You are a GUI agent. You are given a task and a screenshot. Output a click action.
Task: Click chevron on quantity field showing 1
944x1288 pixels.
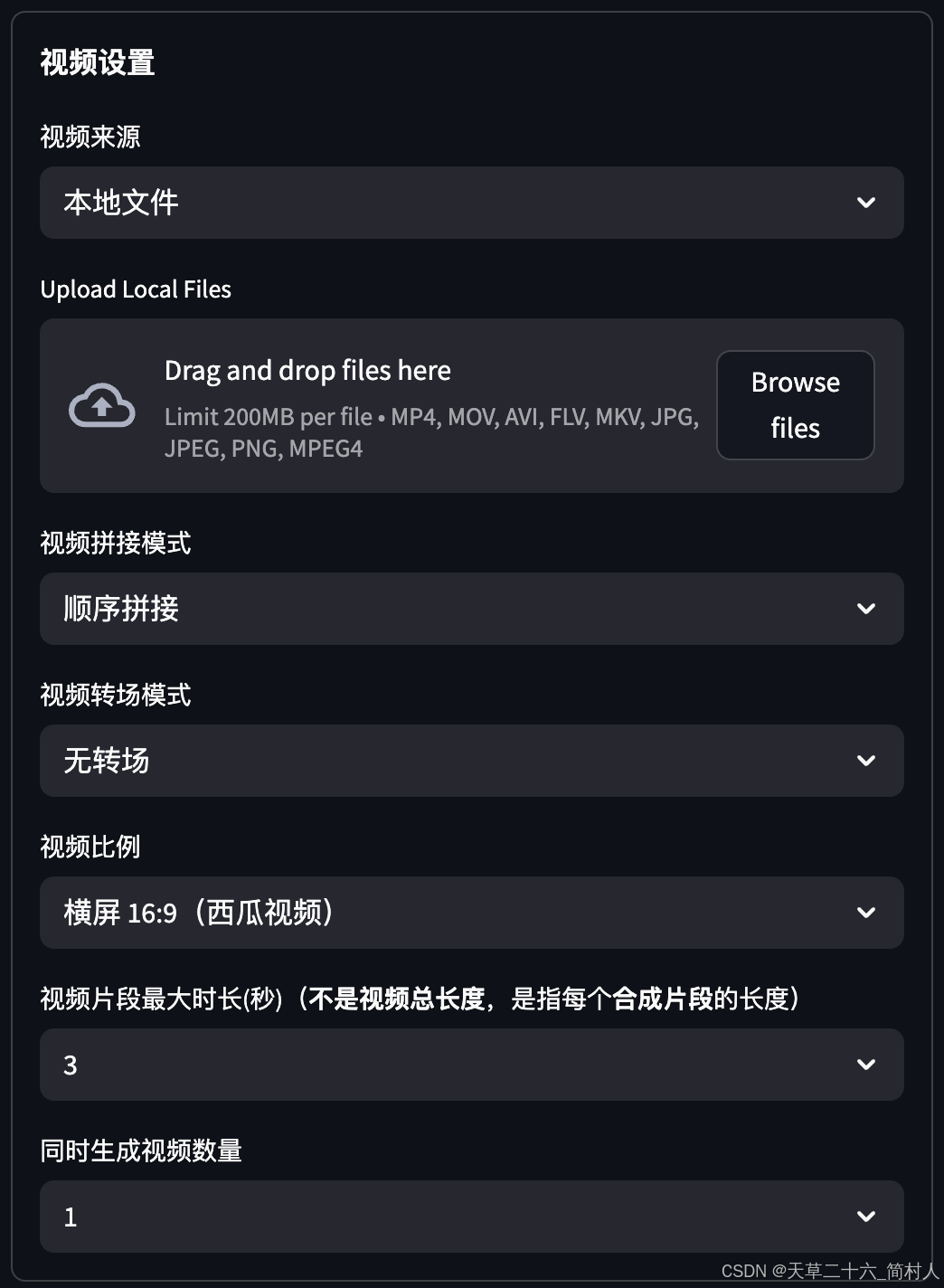866,1217
